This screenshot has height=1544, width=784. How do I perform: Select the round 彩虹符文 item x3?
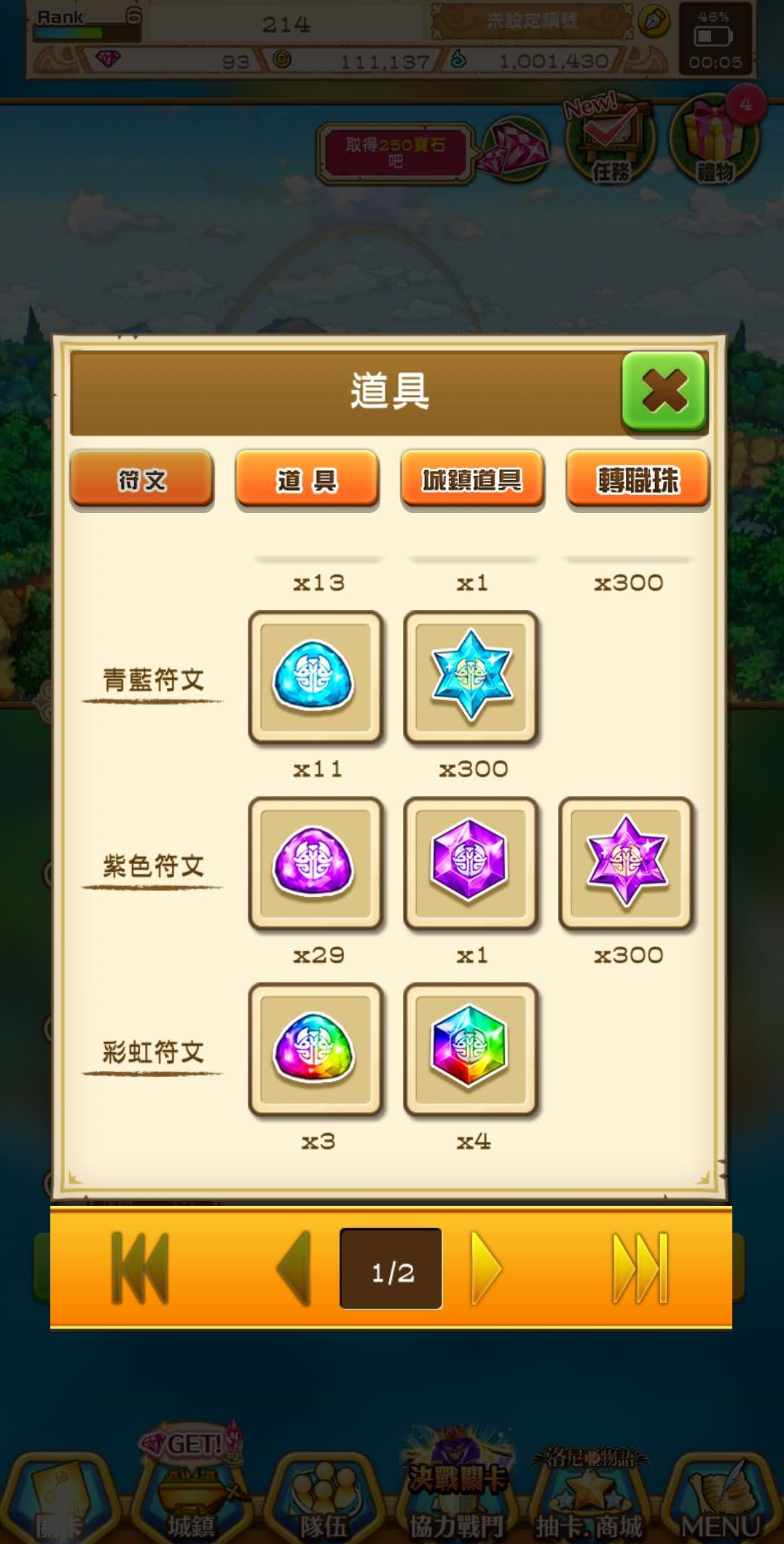(x=315, y=1050)
